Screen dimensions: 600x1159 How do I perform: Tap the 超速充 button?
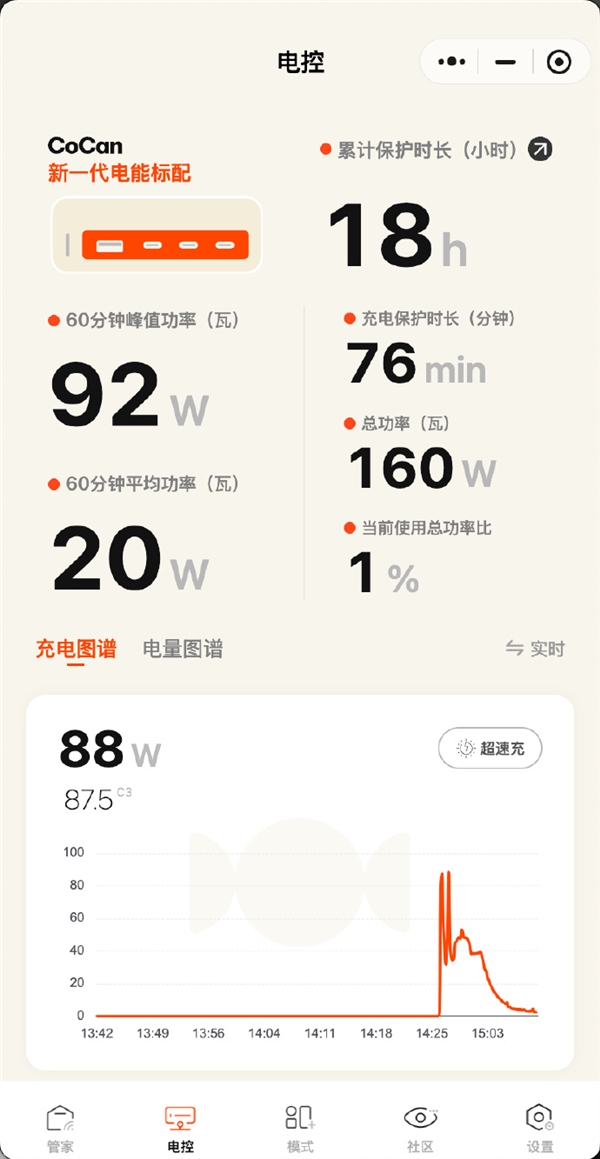pyautogui.click(x=490, y=748)
